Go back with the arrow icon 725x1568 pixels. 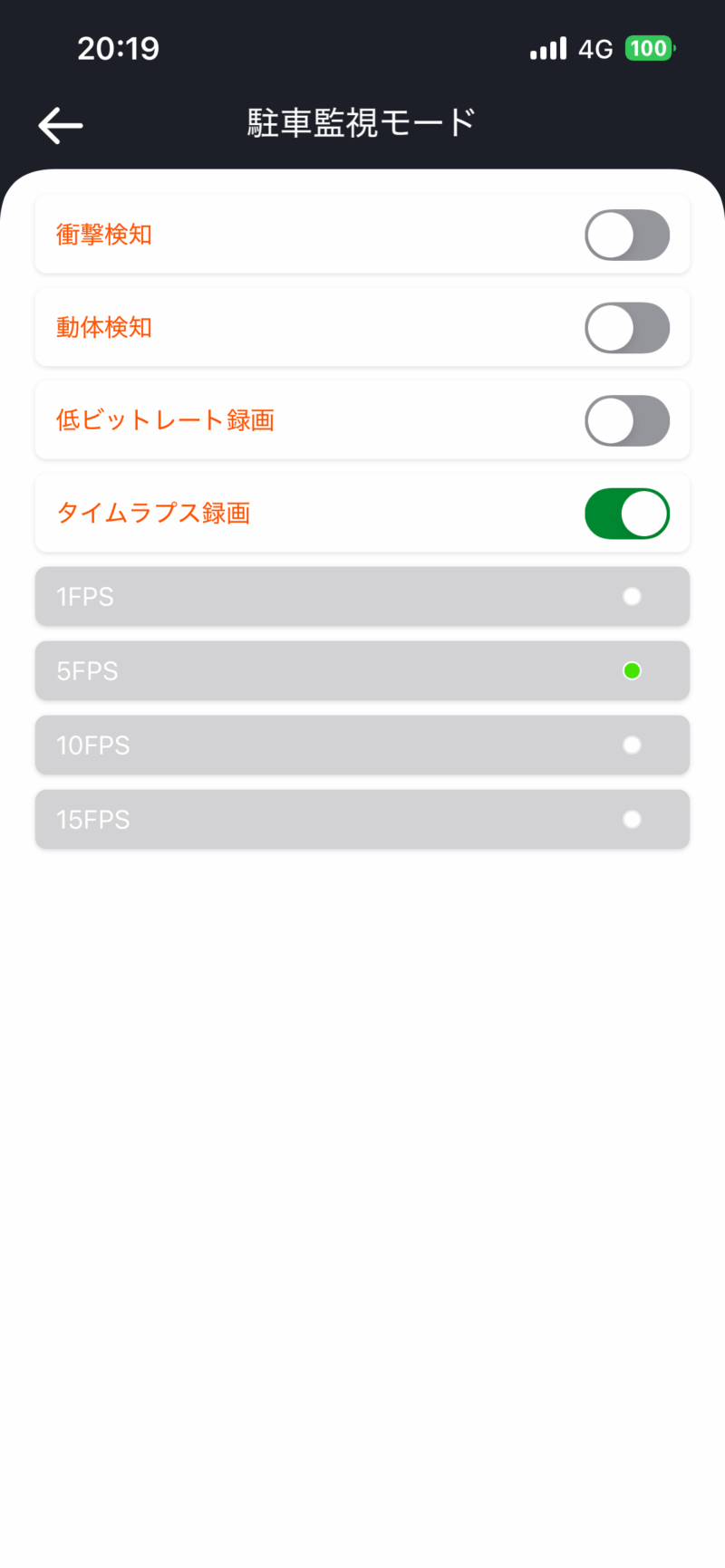(61, 125)
